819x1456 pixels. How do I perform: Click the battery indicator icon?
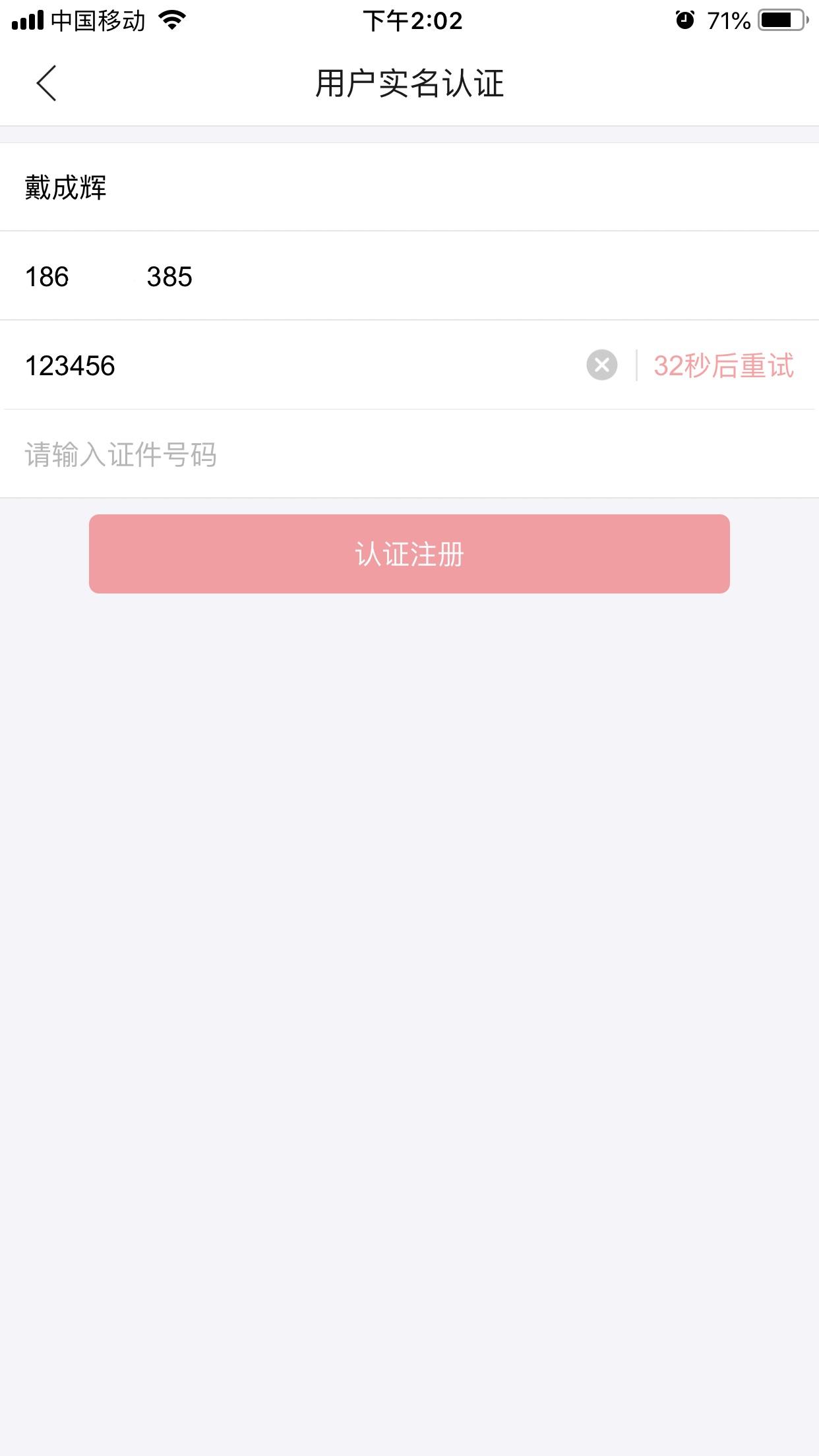click(781, 20)
